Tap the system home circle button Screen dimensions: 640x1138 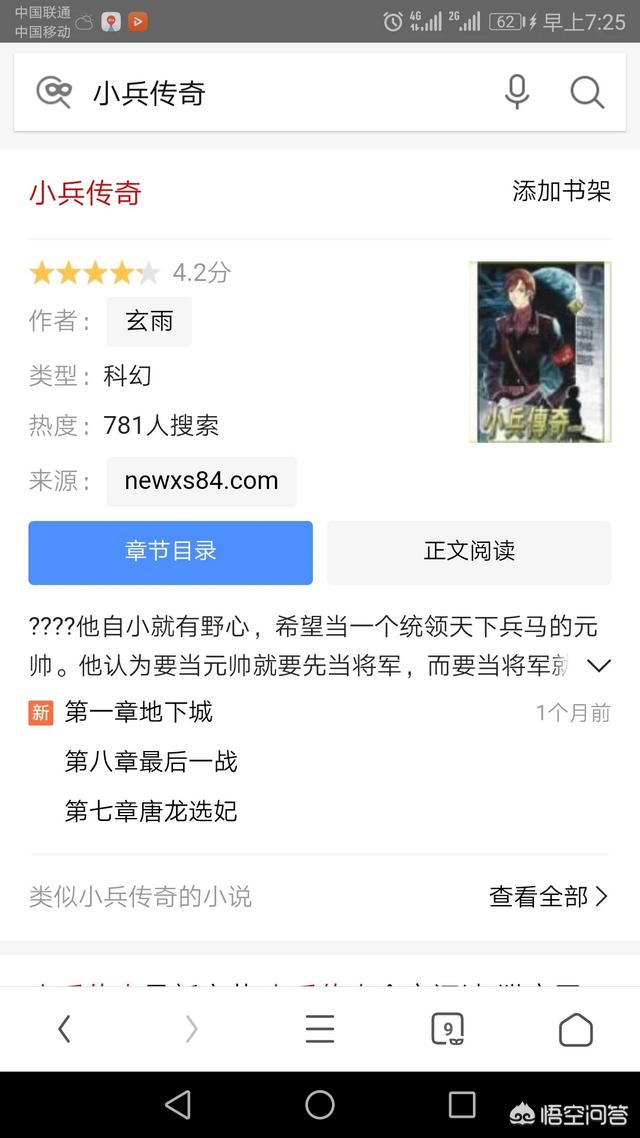[320, 1105]
